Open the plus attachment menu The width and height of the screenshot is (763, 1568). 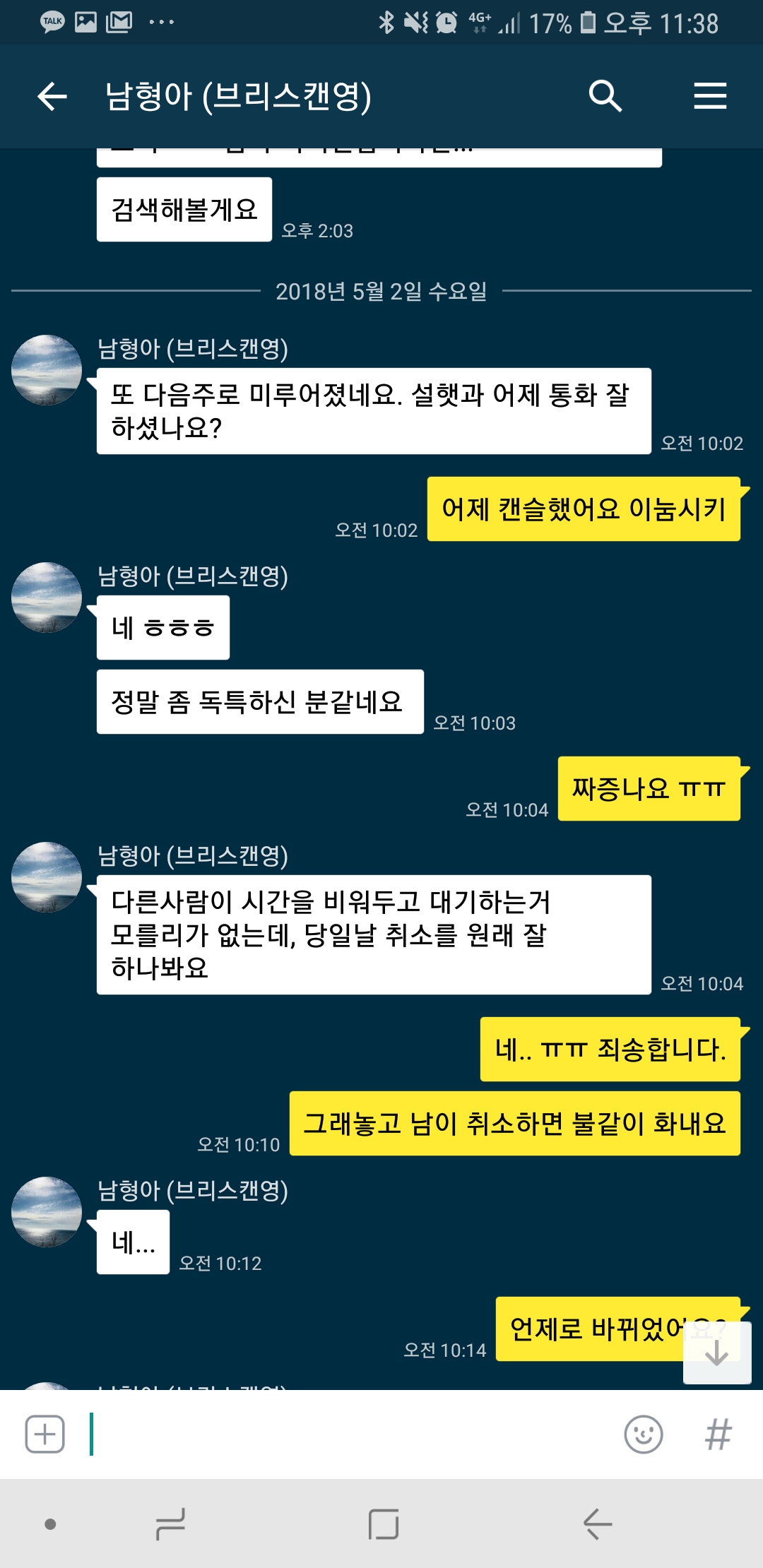pyautogui.click(x=45, y=1435)
